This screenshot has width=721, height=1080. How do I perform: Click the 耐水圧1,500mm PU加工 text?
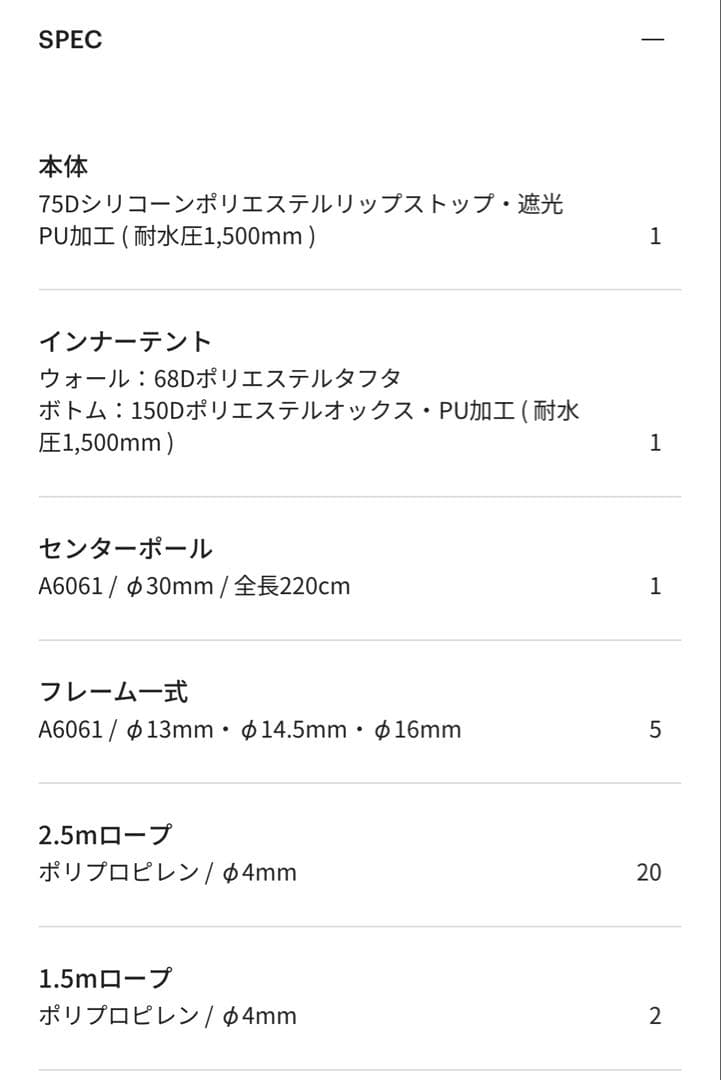pyautogui.click(x=180, y=239)
